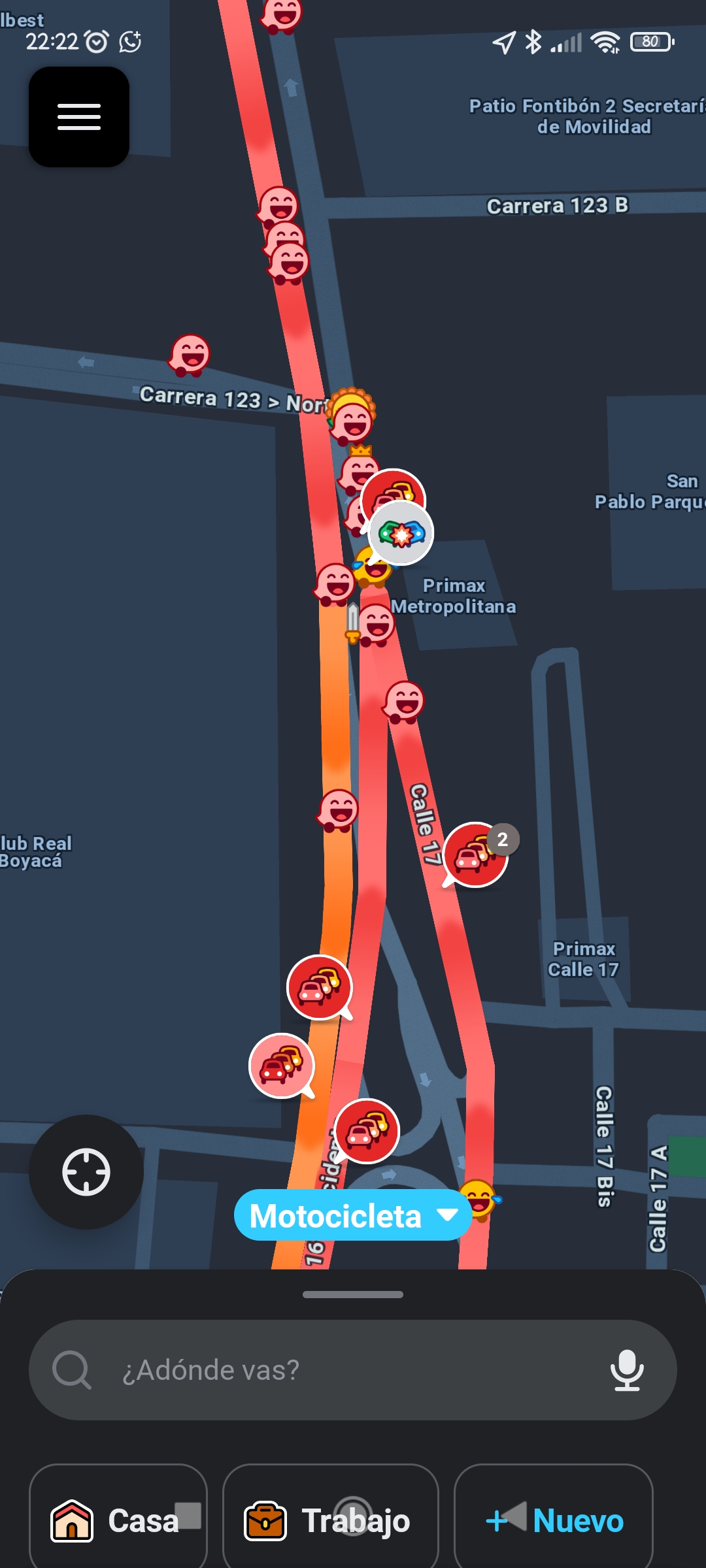This screenshot has width=706, height=1568.
Task: Recenter the map on my location
Action: click(x=86, y=1171)
